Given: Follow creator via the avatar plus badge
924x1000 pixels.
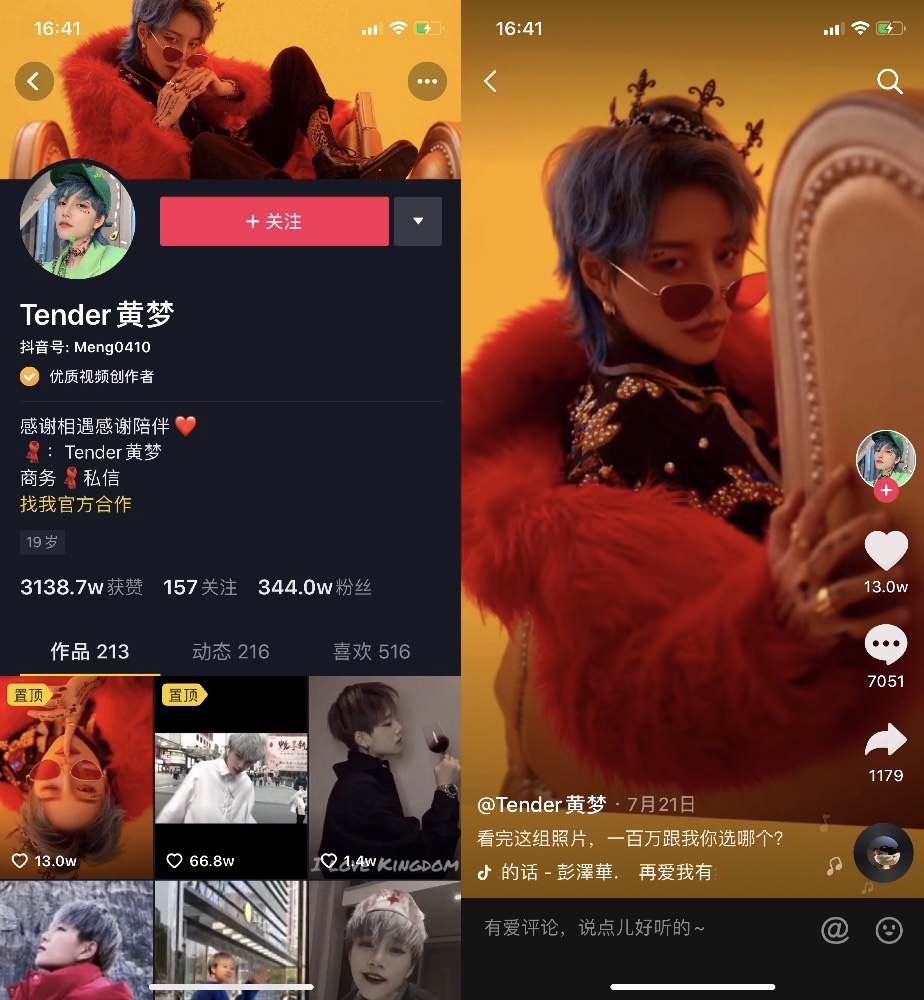Looking at the screenshot, I should tap(885, 491).
